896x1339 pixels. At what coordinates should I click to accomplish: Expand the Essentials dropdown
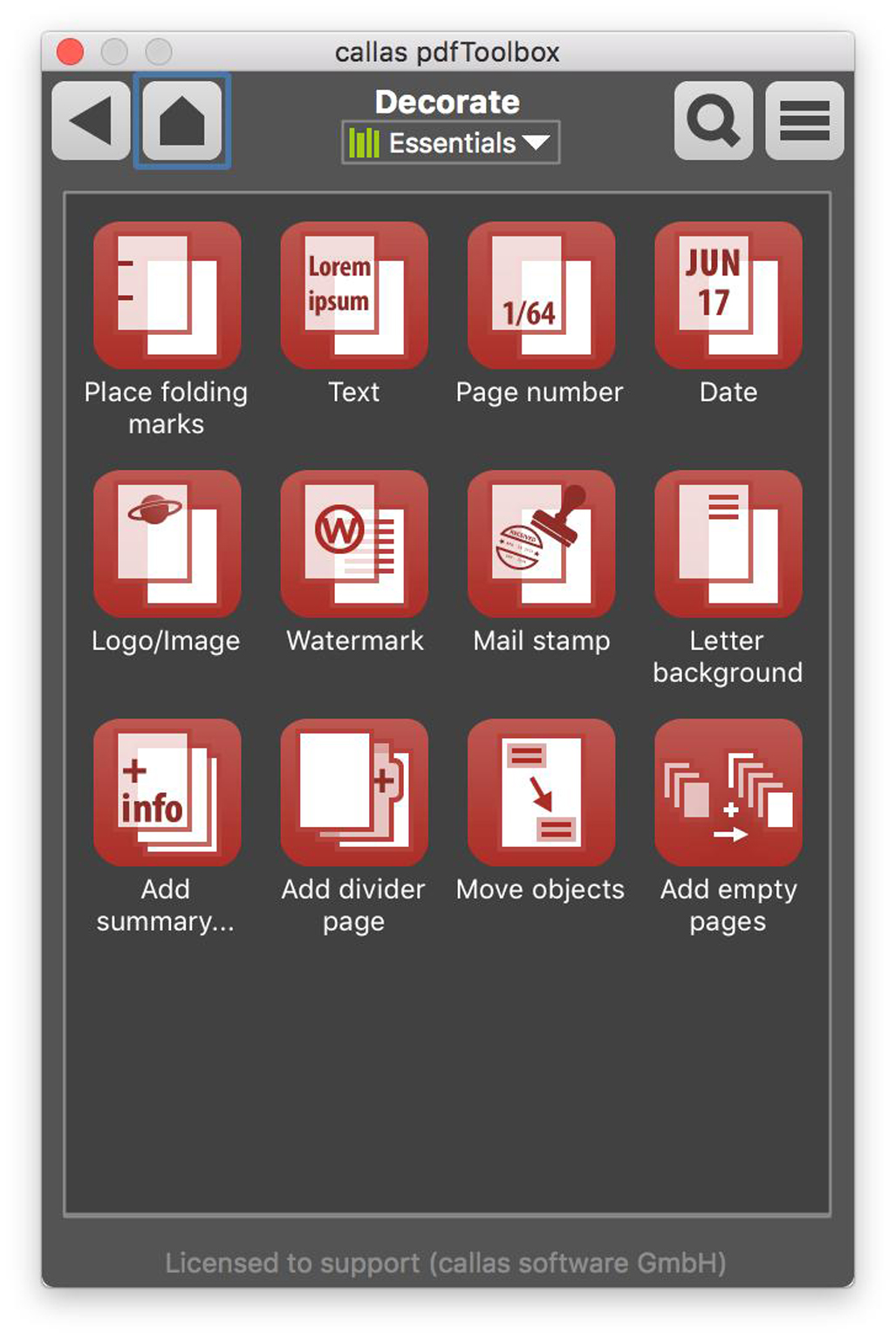pos(450,142)
